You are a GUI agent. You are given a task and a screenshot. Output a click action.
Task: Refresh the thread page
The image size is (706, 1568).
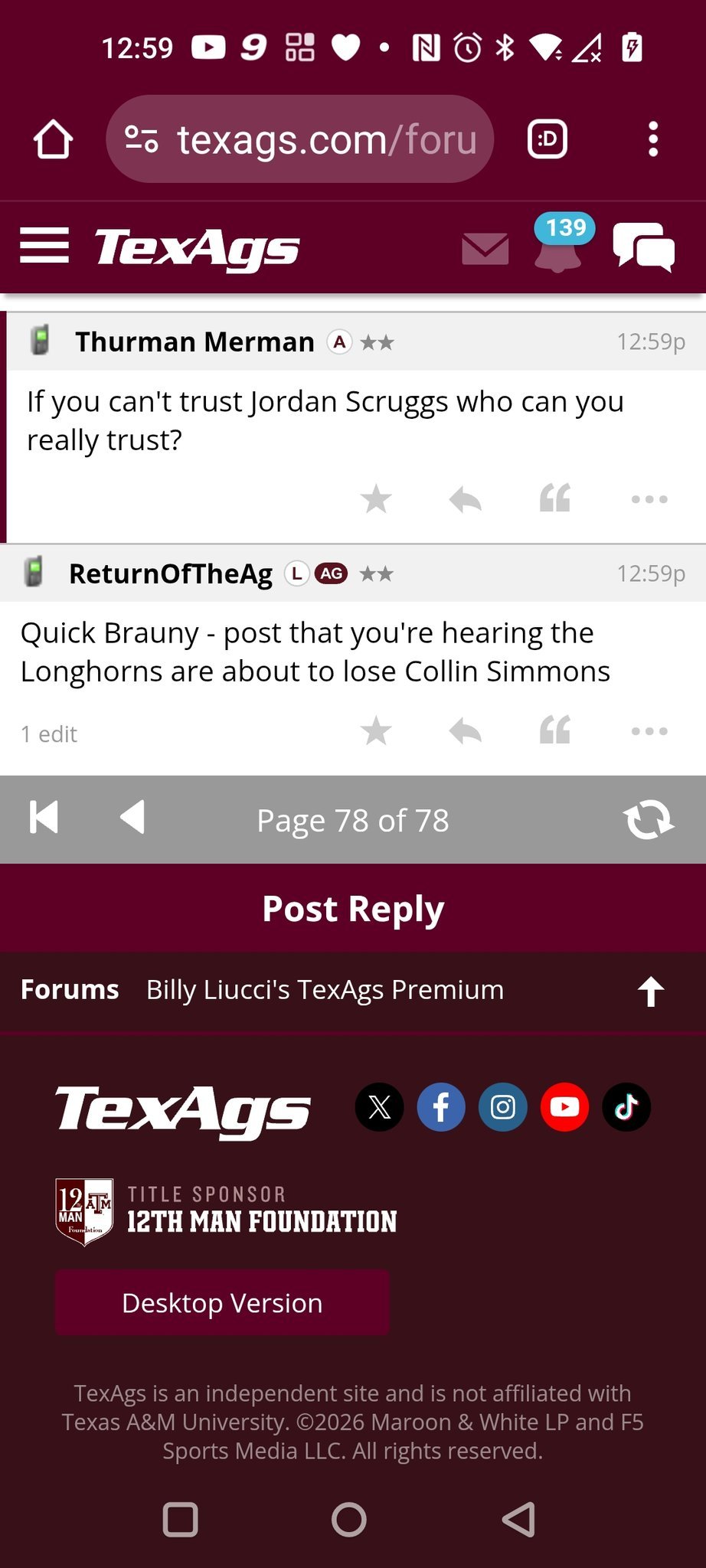648,819
